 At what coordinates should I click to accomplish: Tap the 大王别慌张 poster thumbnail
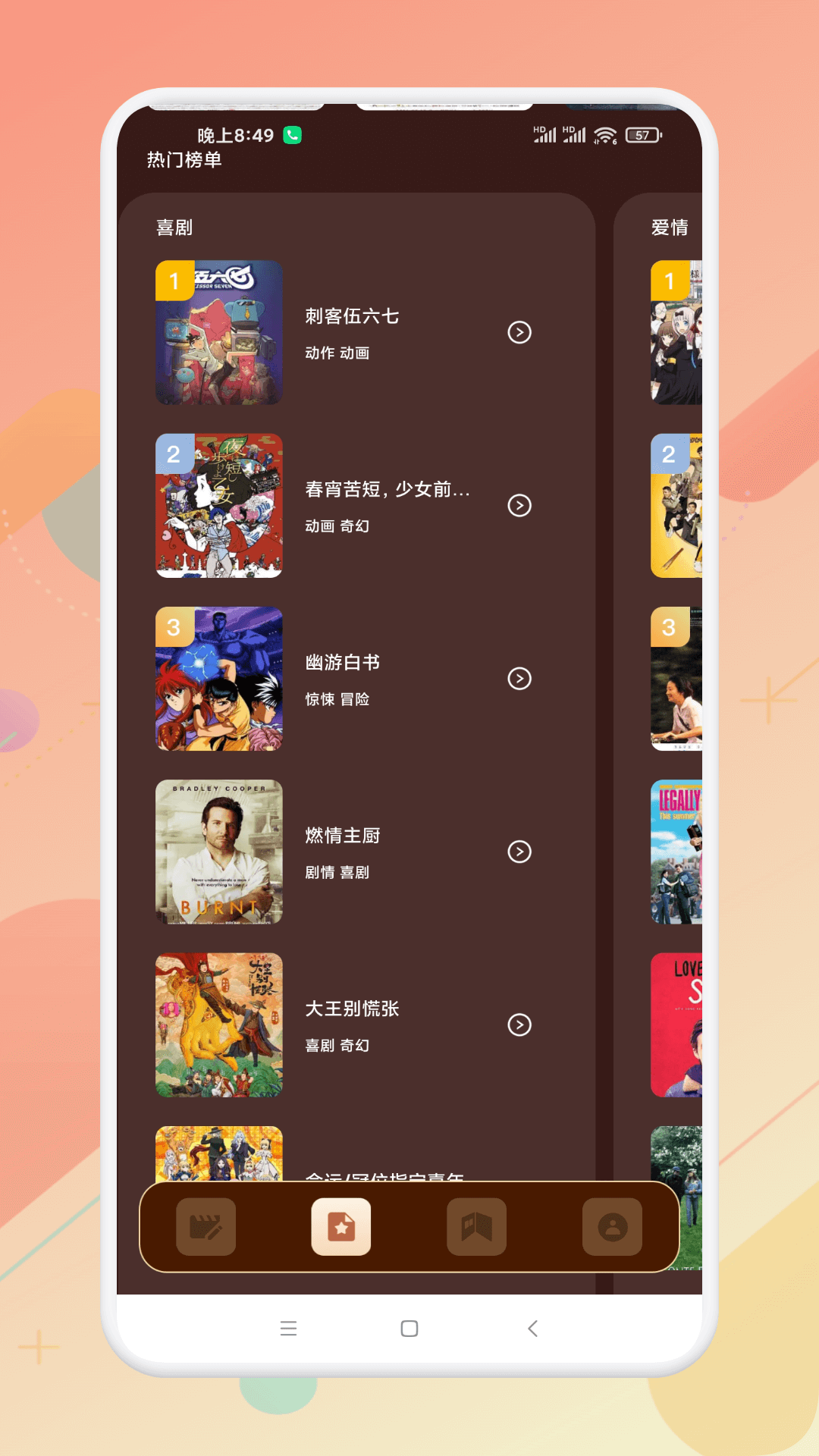(218, 1025)
